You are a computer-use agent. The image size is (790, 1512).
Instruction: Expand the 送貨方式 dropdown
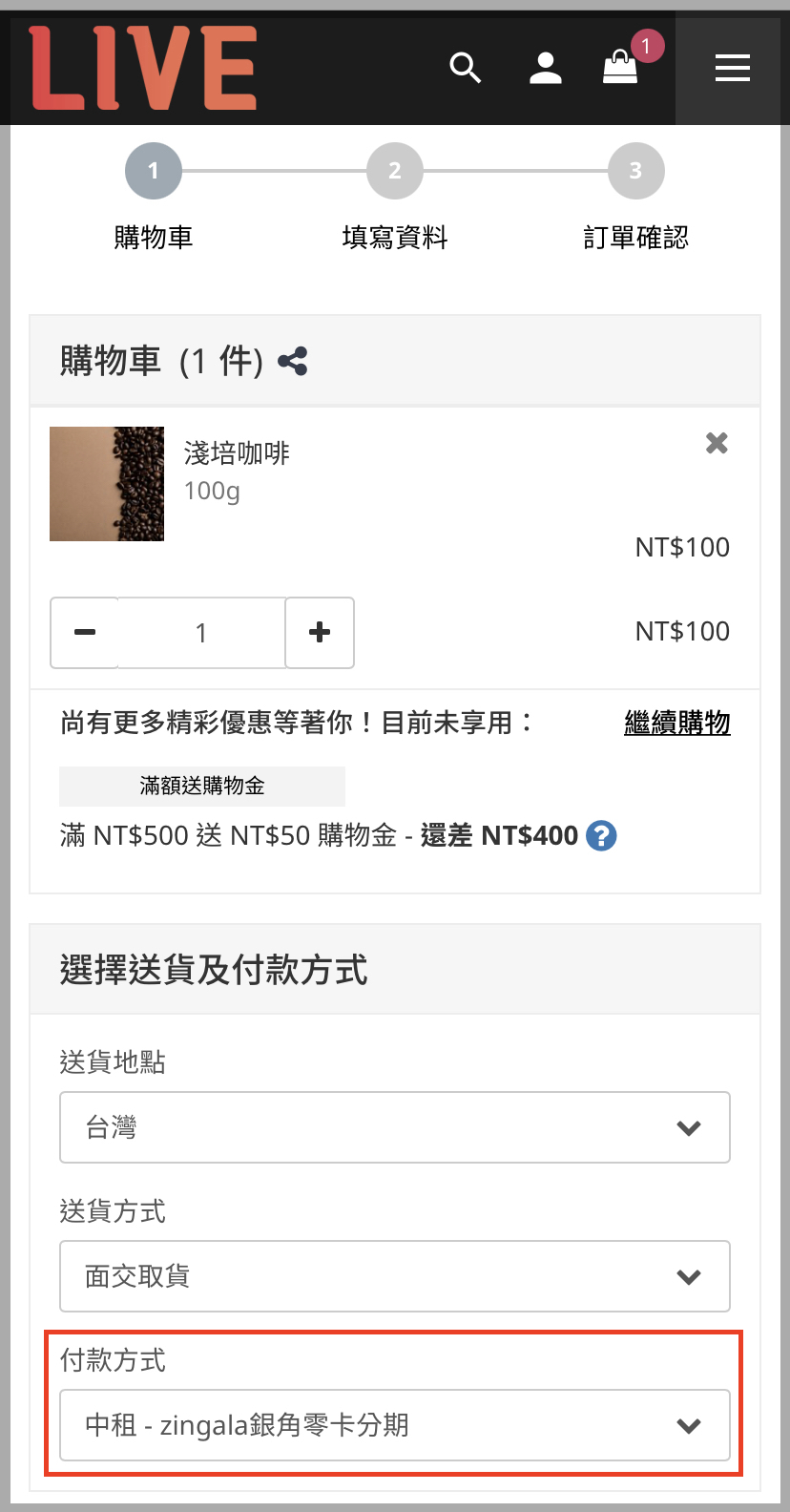tap(394, 1276)
